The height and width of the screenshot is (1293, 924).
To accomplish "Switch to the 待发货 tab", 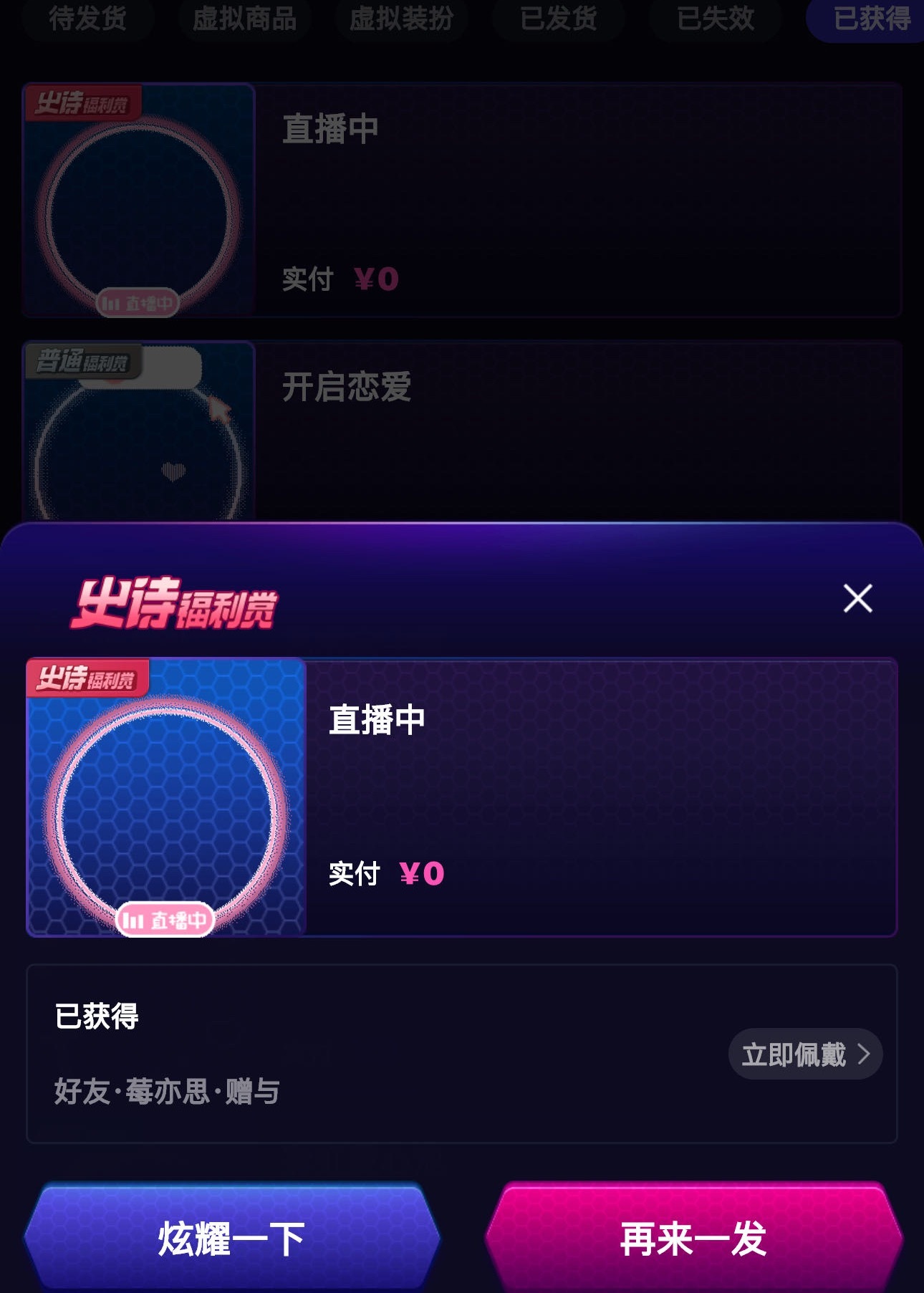I will 87,19.
